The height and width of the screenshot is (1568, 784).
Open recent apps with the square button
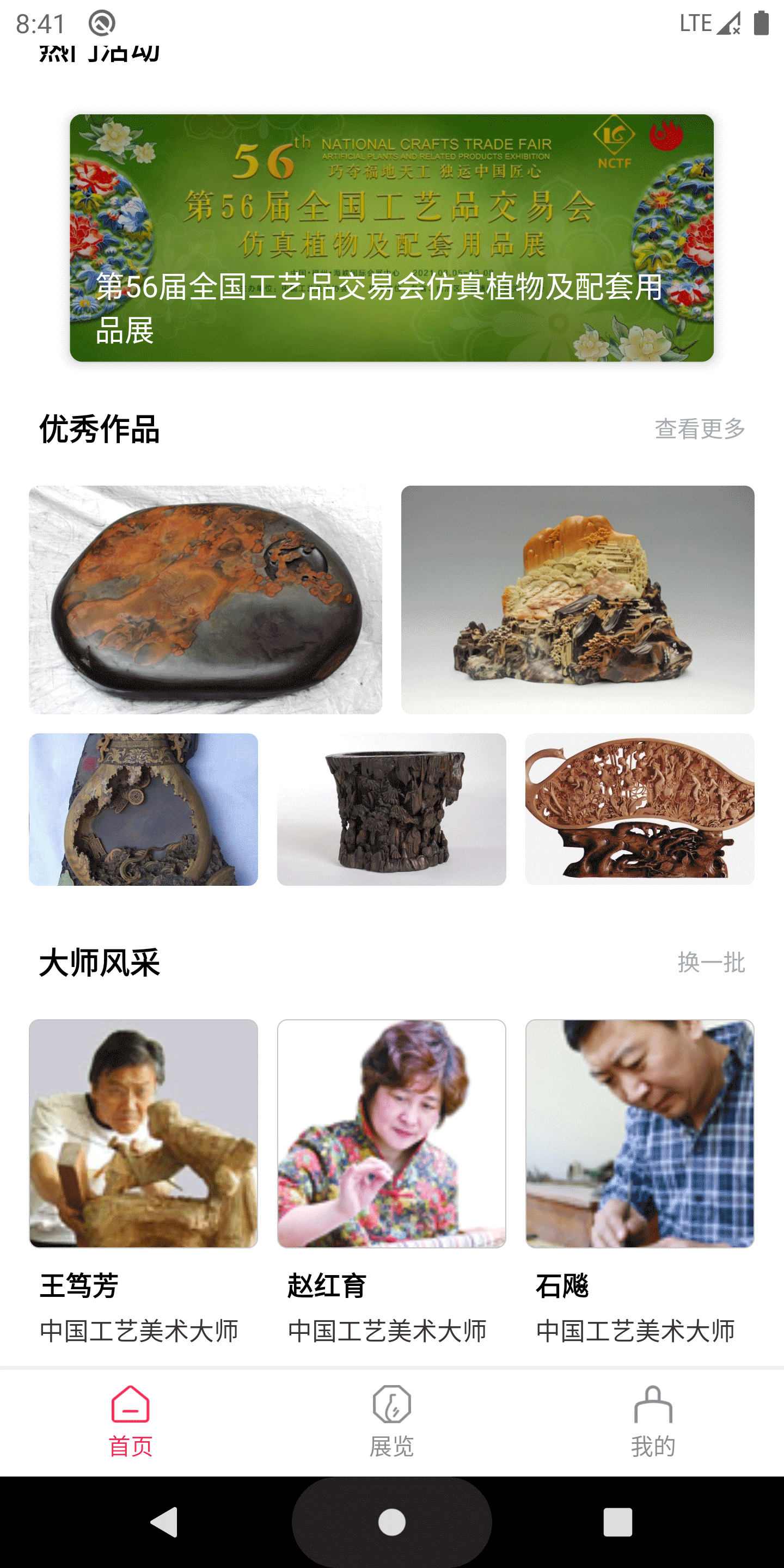pyautogui.click(x=617, y=1522)
